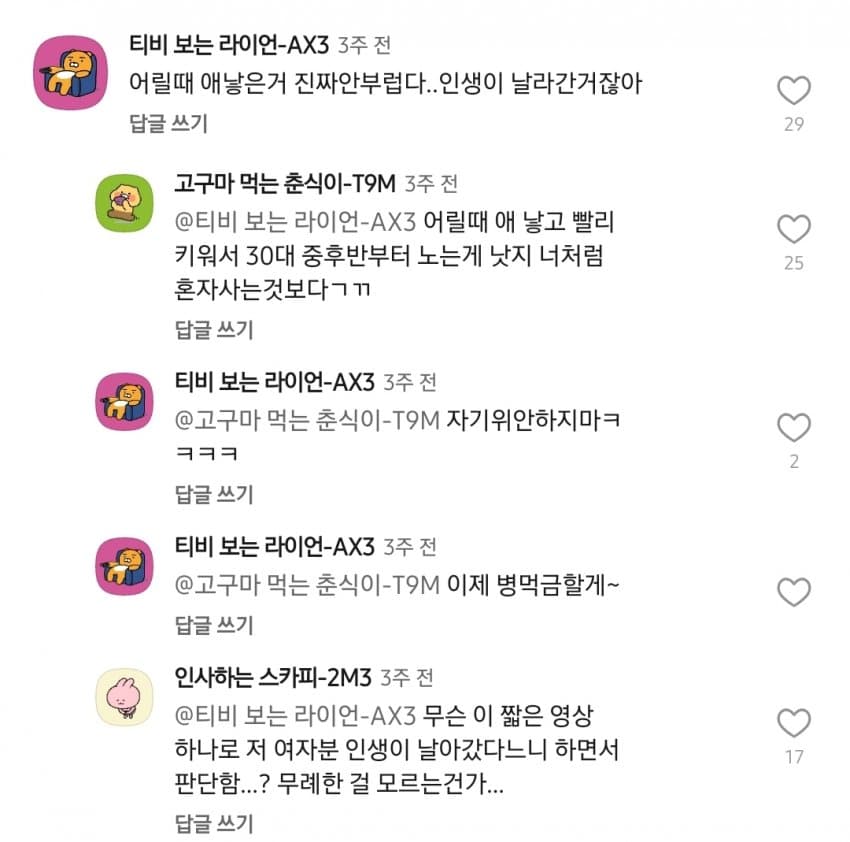Reply to 인사하는 스카피-2M3's comment

pyautogui.click(x=214, y=824)
